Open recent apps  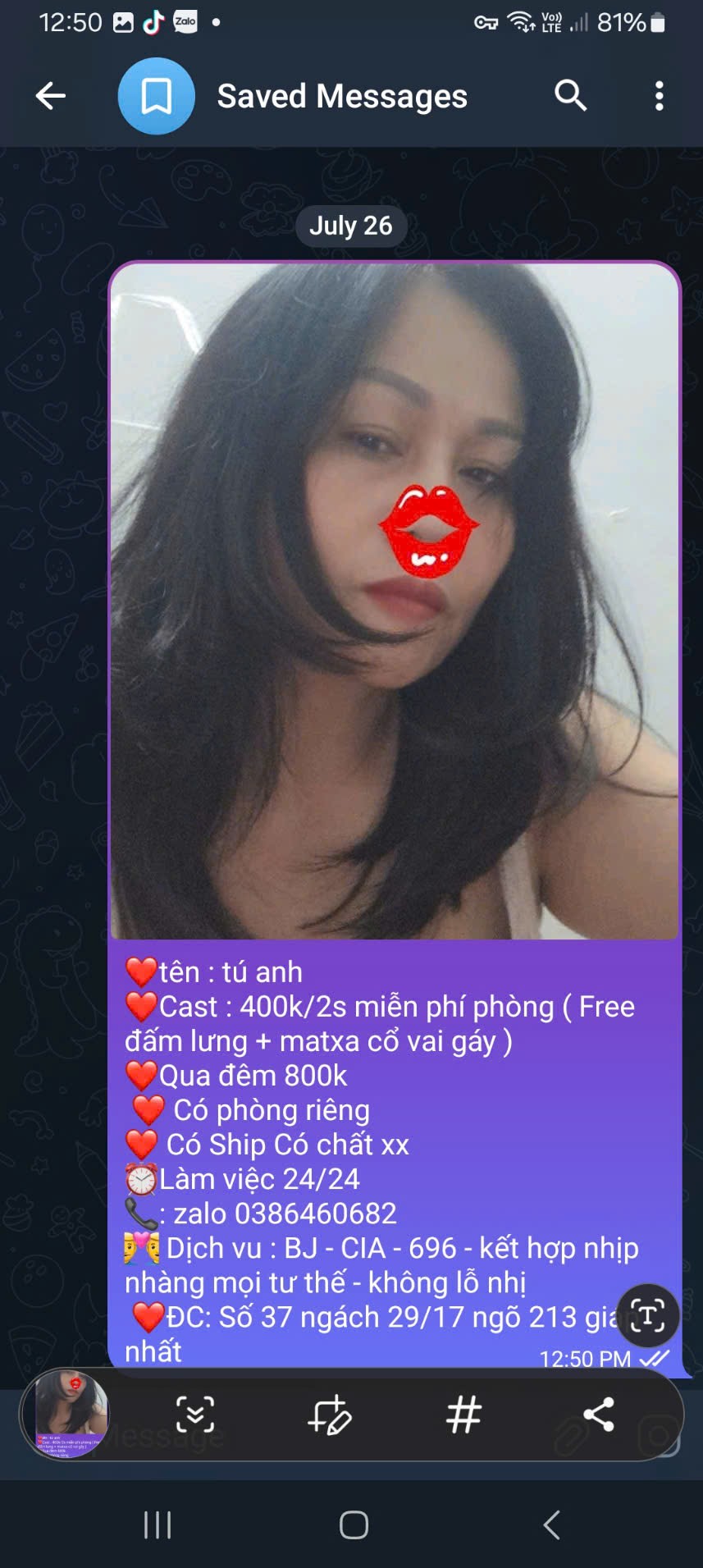click(157, 1525)
